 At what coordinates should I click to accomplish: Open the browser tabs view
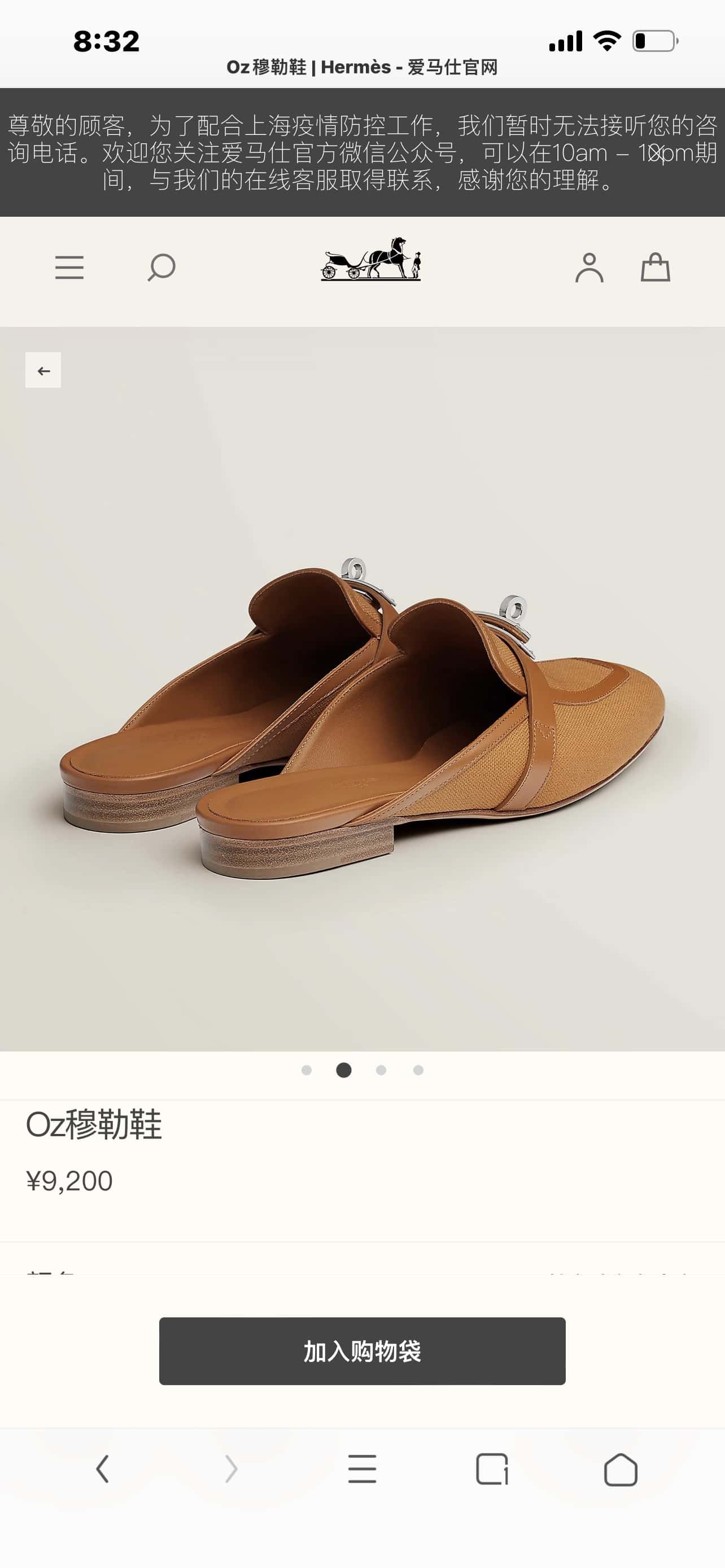(492, 1469)
